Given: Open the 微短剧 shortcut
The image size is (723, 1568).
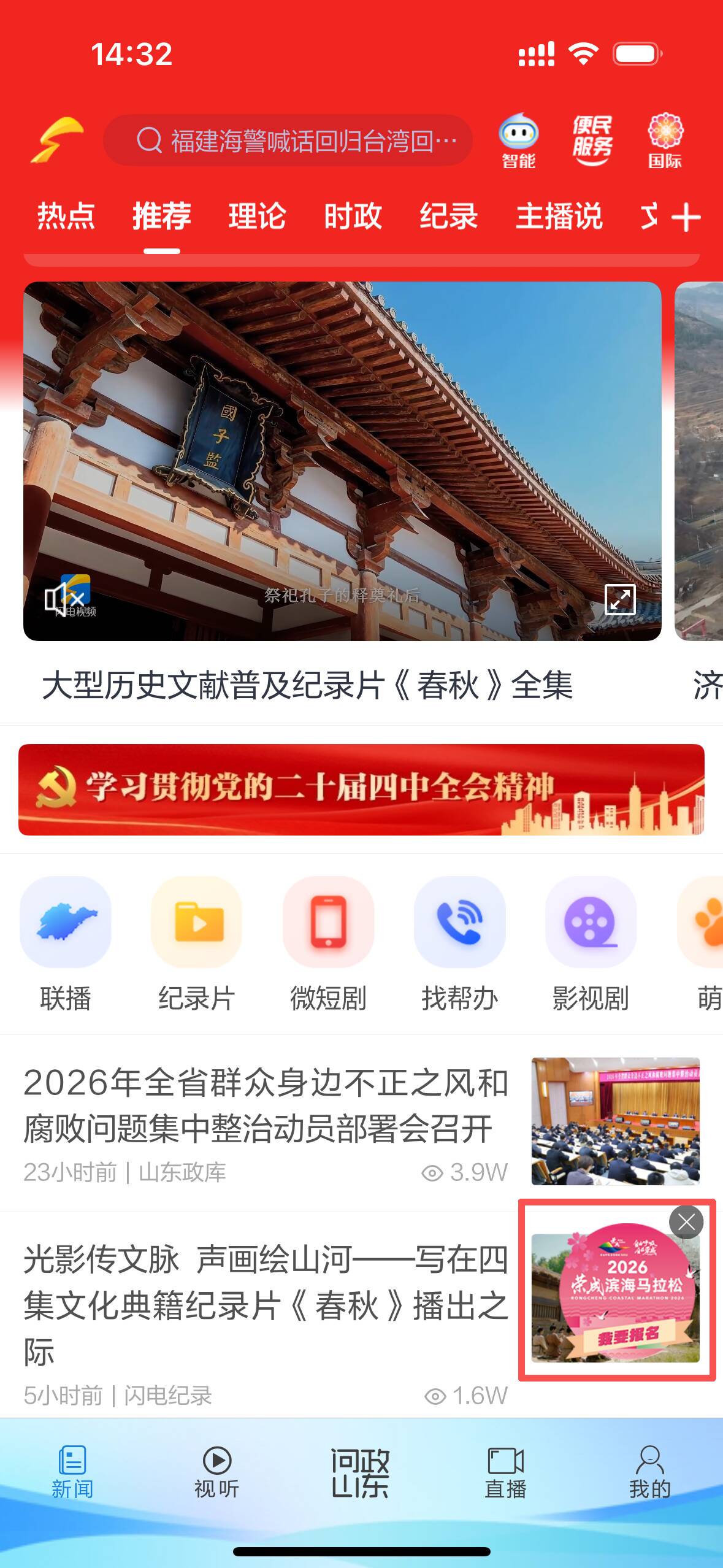Looking at the screenshot, I should [328, 943].
